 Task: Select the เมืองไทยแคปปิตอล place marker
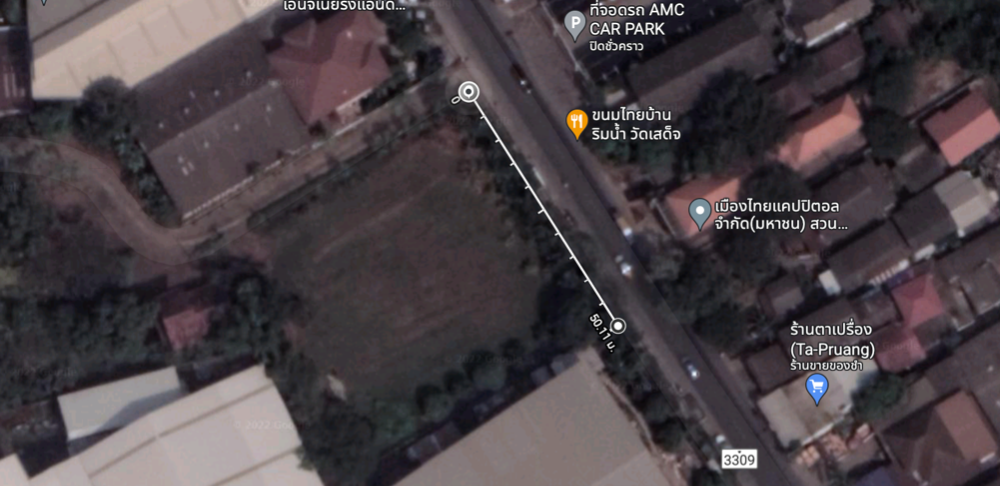pos(701,213)
